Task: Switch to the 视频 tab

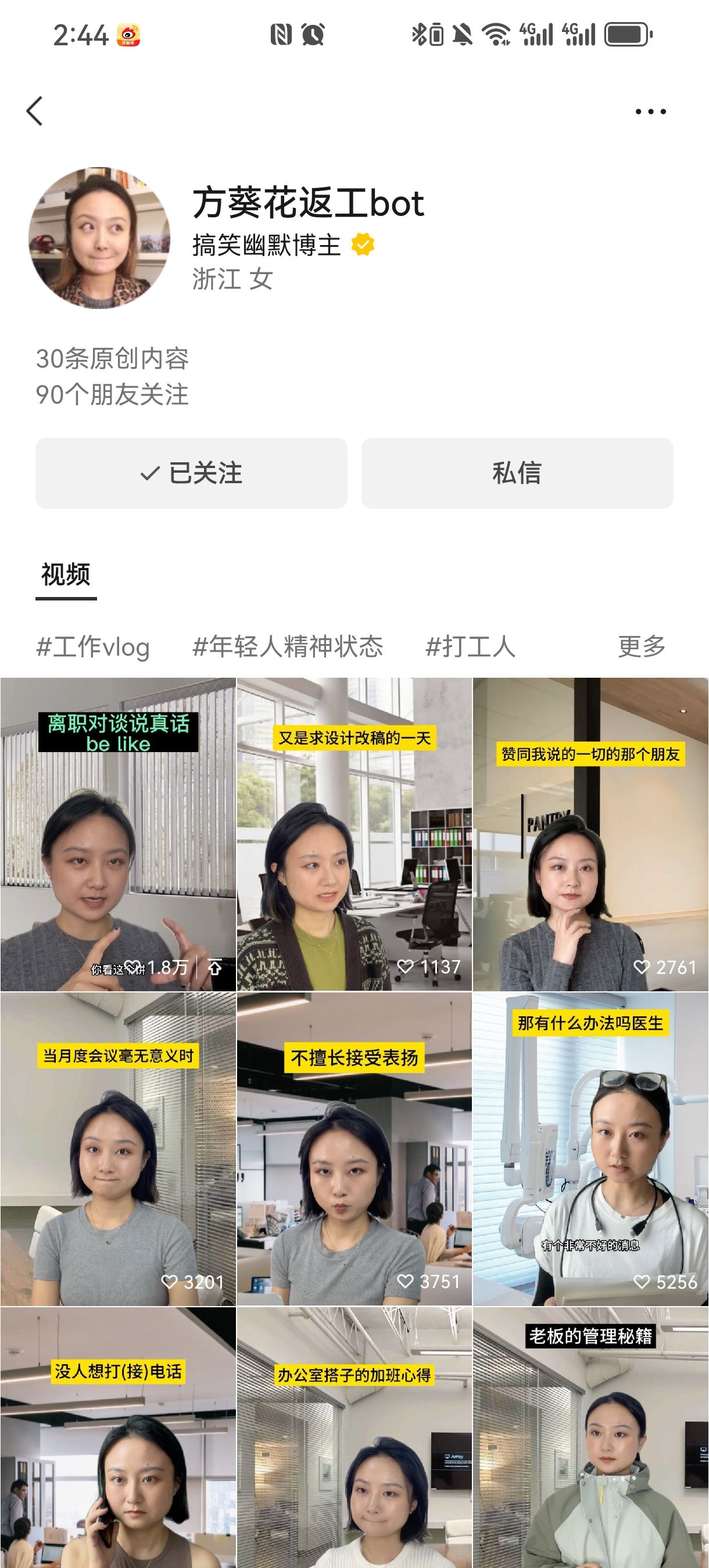Action: pyautogui.click(x=66, y=574)
